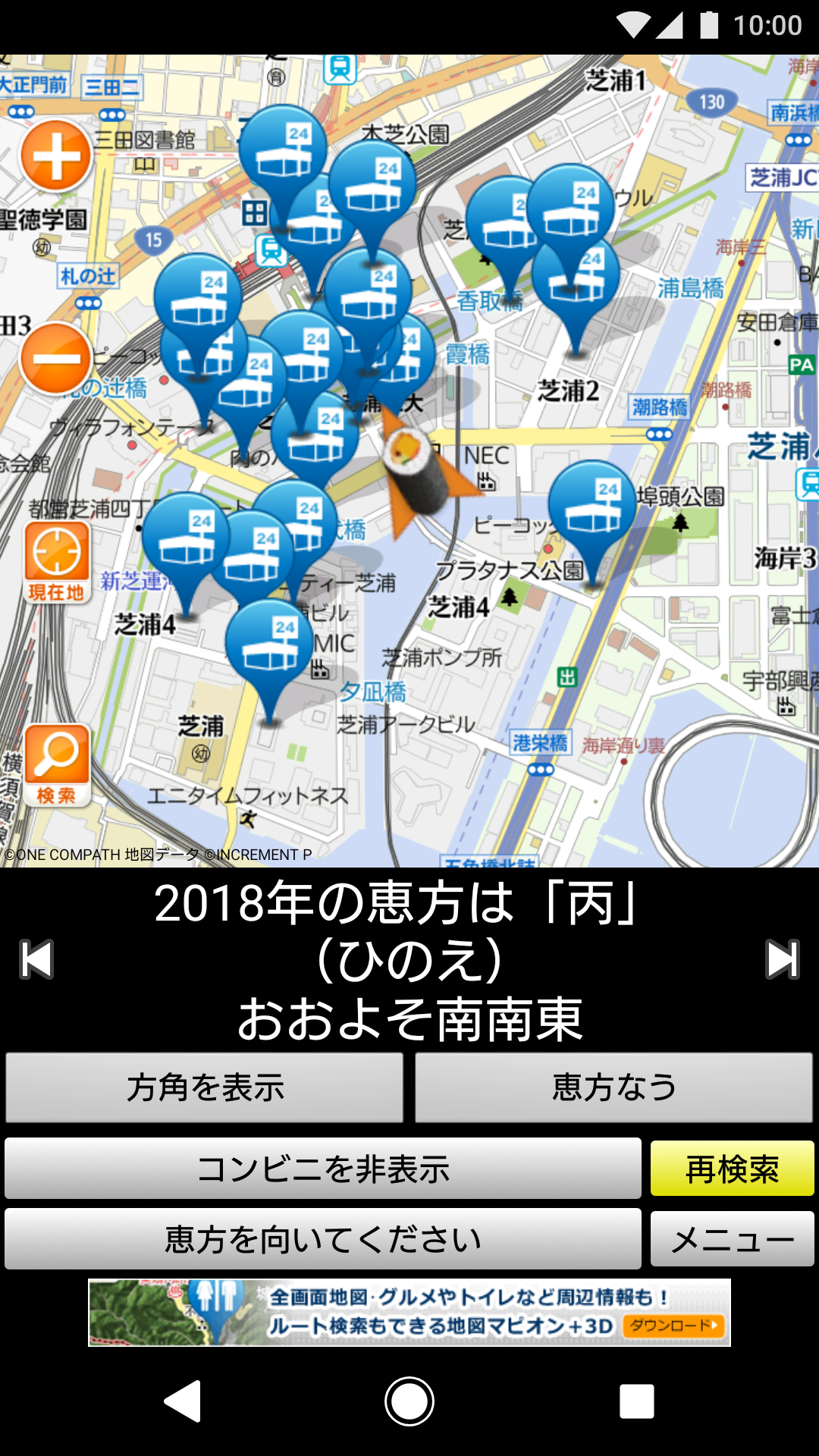This screenshot has width=819, height=1456.
Task: Tap the yellow 再検索 button
Action: coord(732,1169)
